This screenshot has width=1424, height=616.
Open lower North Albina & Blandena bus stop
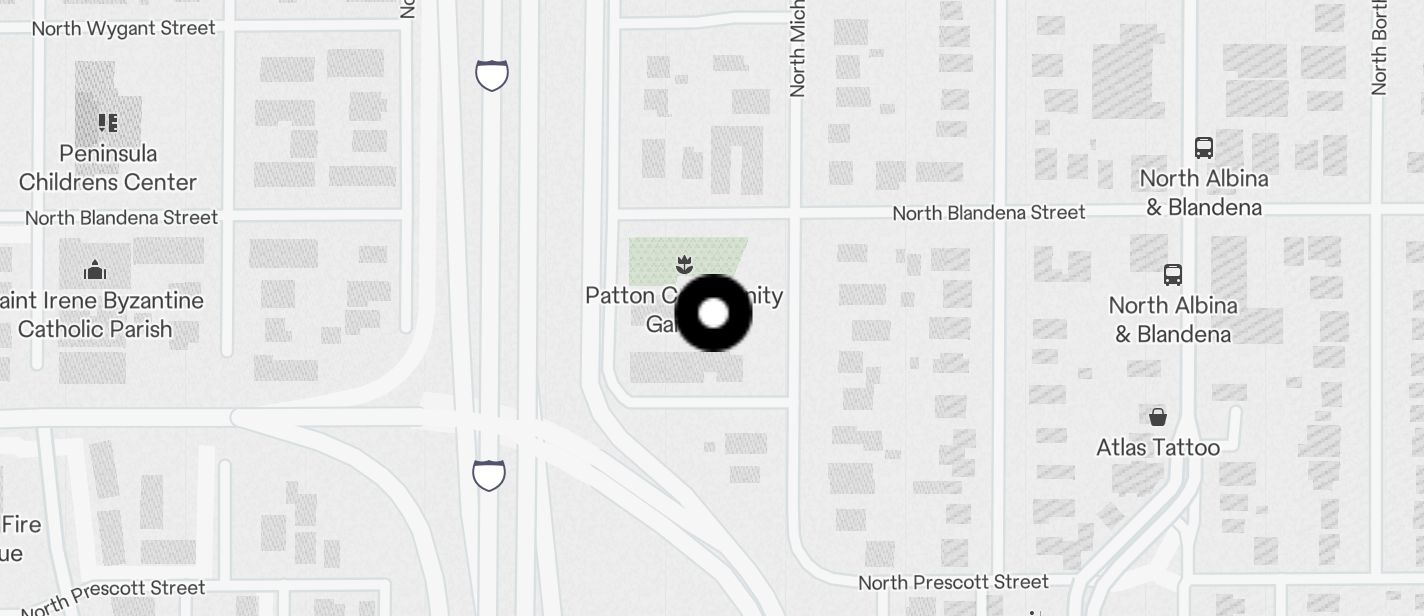point(1173,275)
